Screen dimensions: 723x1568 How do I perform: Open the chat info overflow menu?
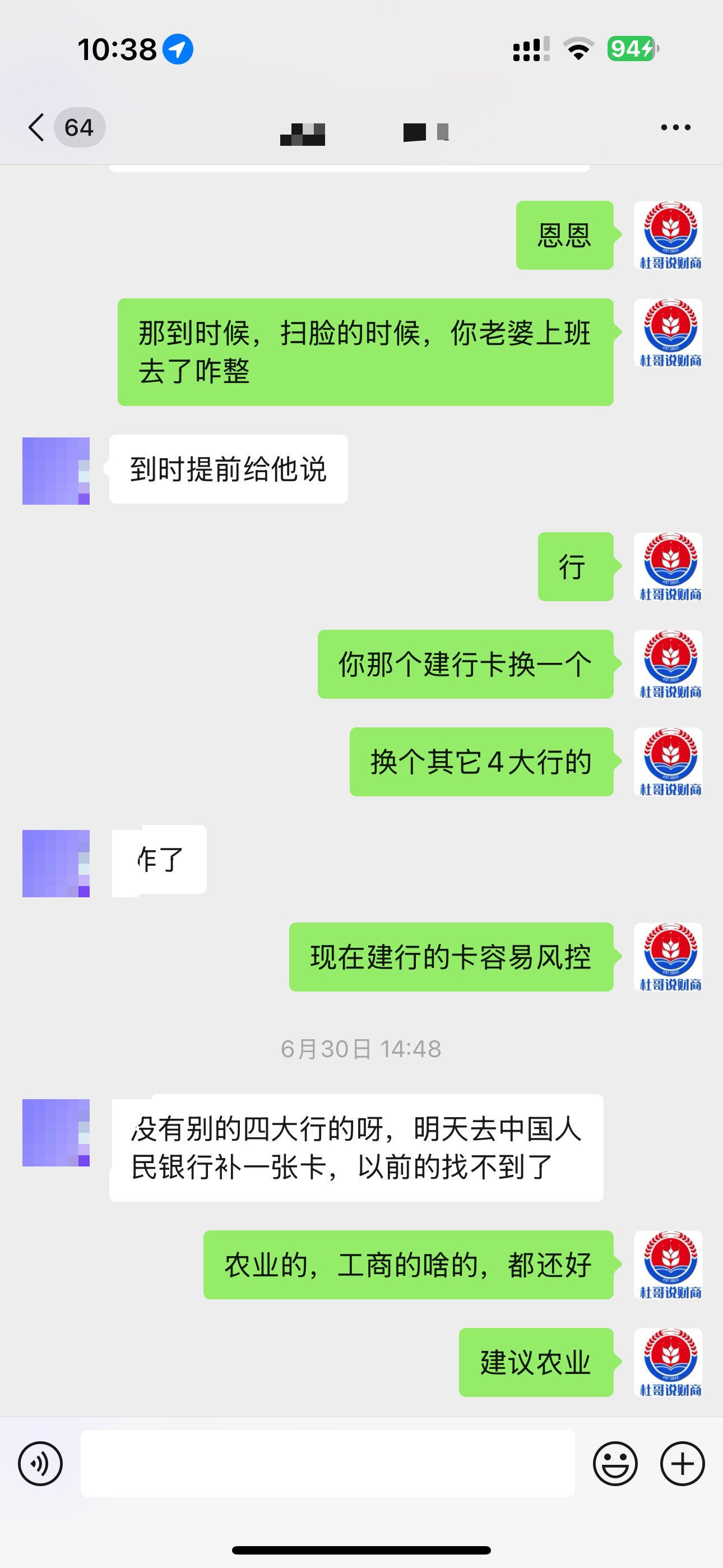coord(675,127)
